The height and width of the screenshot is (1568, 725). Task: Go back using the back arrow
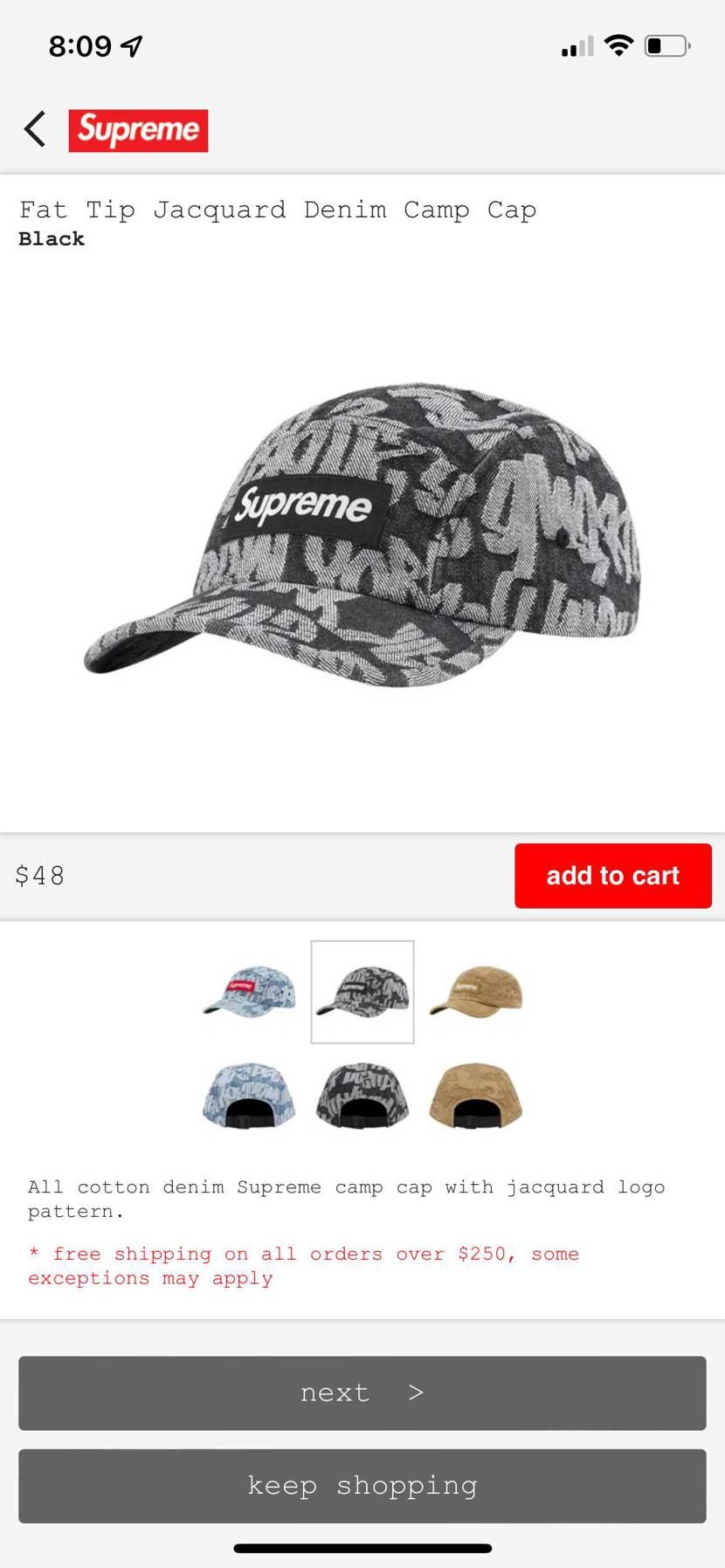coord(35,130)
